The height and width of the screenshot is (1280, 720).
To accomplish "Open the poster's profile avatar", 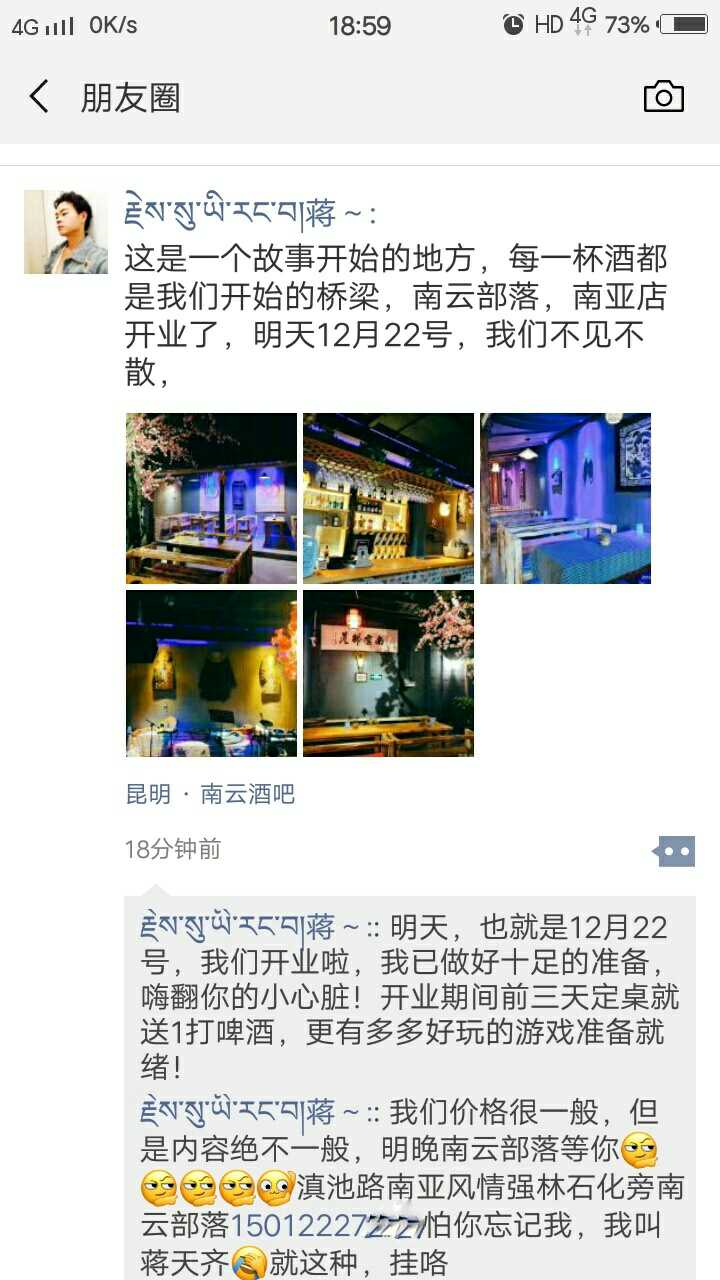I will click(x=66, y=232).
